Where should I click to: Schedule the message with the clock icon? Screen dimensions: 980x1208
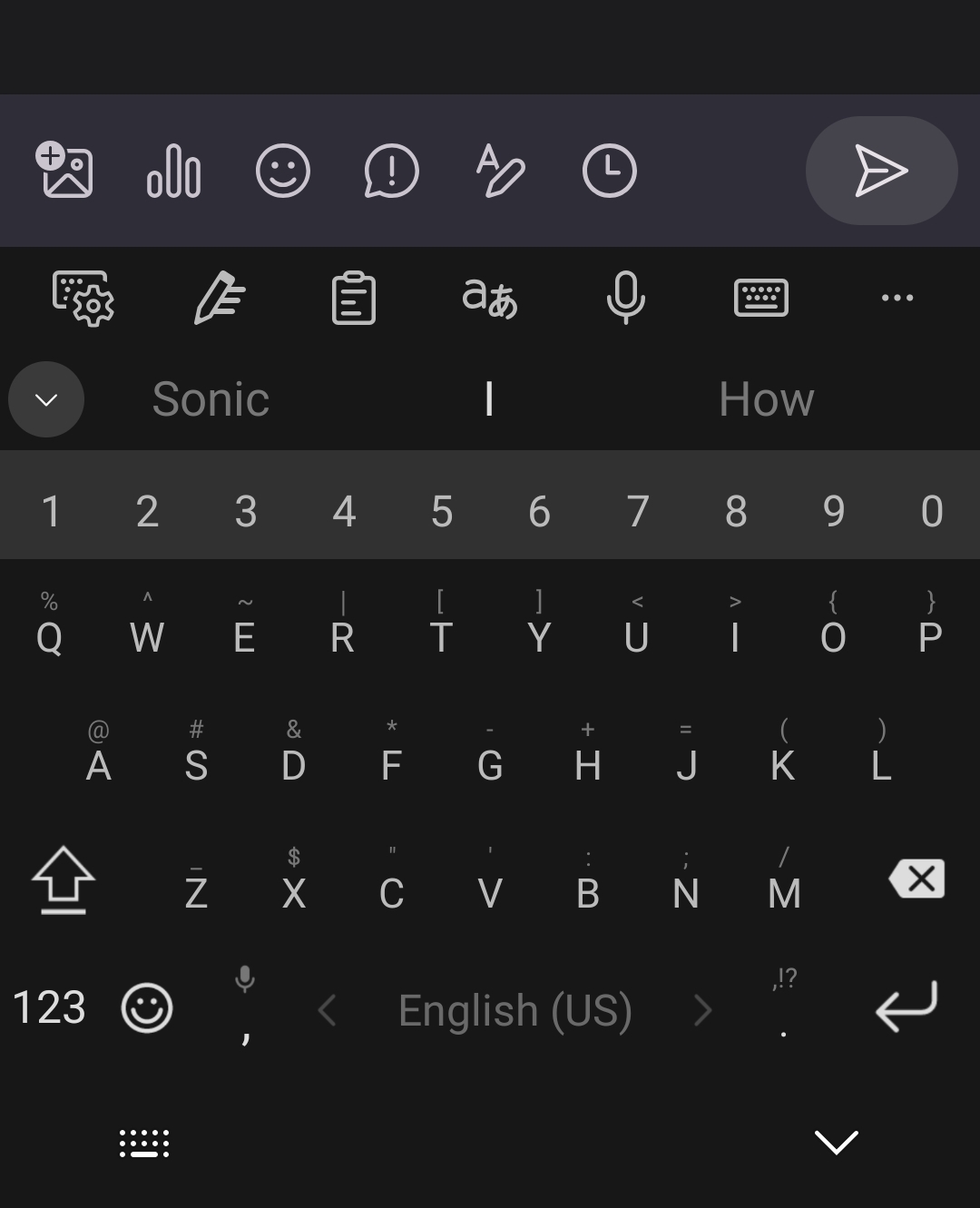tap(609, 171)
